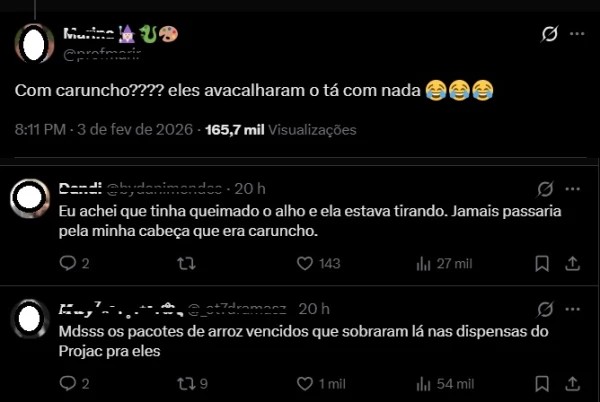Open overflow menu on the alho reply
This screenshot has width=600, height=402.
[573, 188]
